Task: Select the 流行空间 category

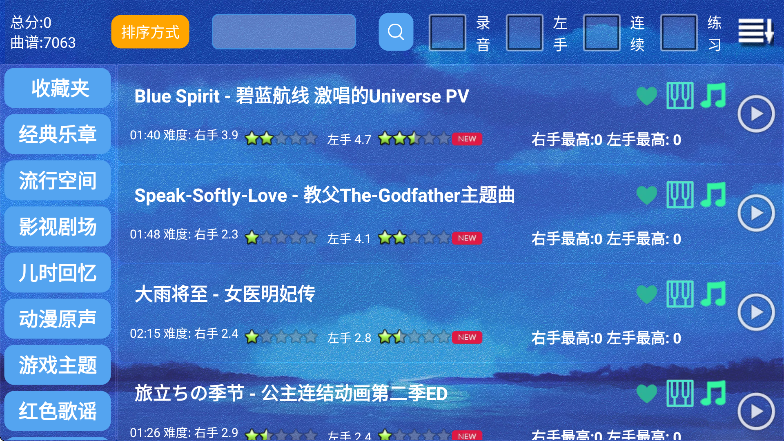Action: (58, 180)
